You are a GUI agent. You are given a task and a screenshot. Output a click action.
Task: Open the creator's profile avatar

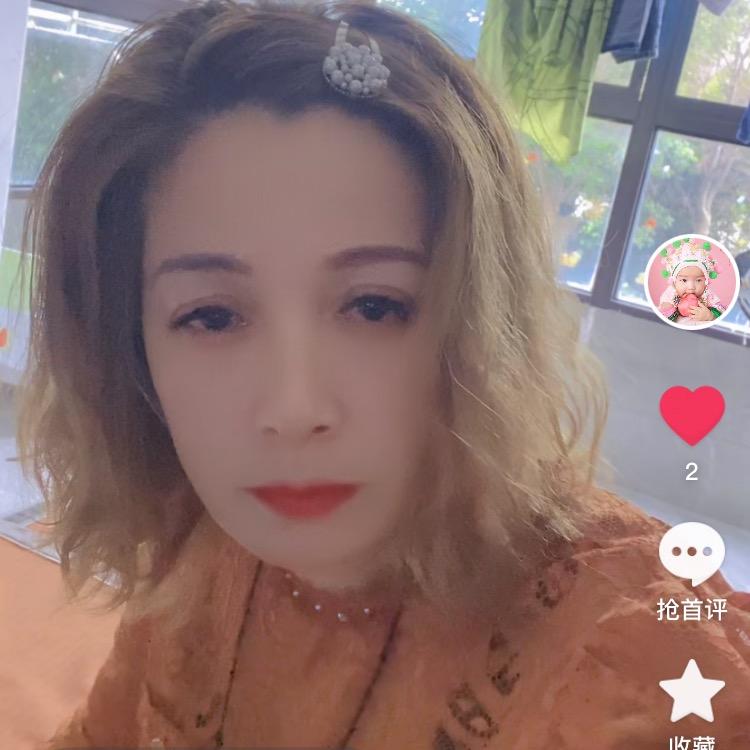(x=692, y=281)
